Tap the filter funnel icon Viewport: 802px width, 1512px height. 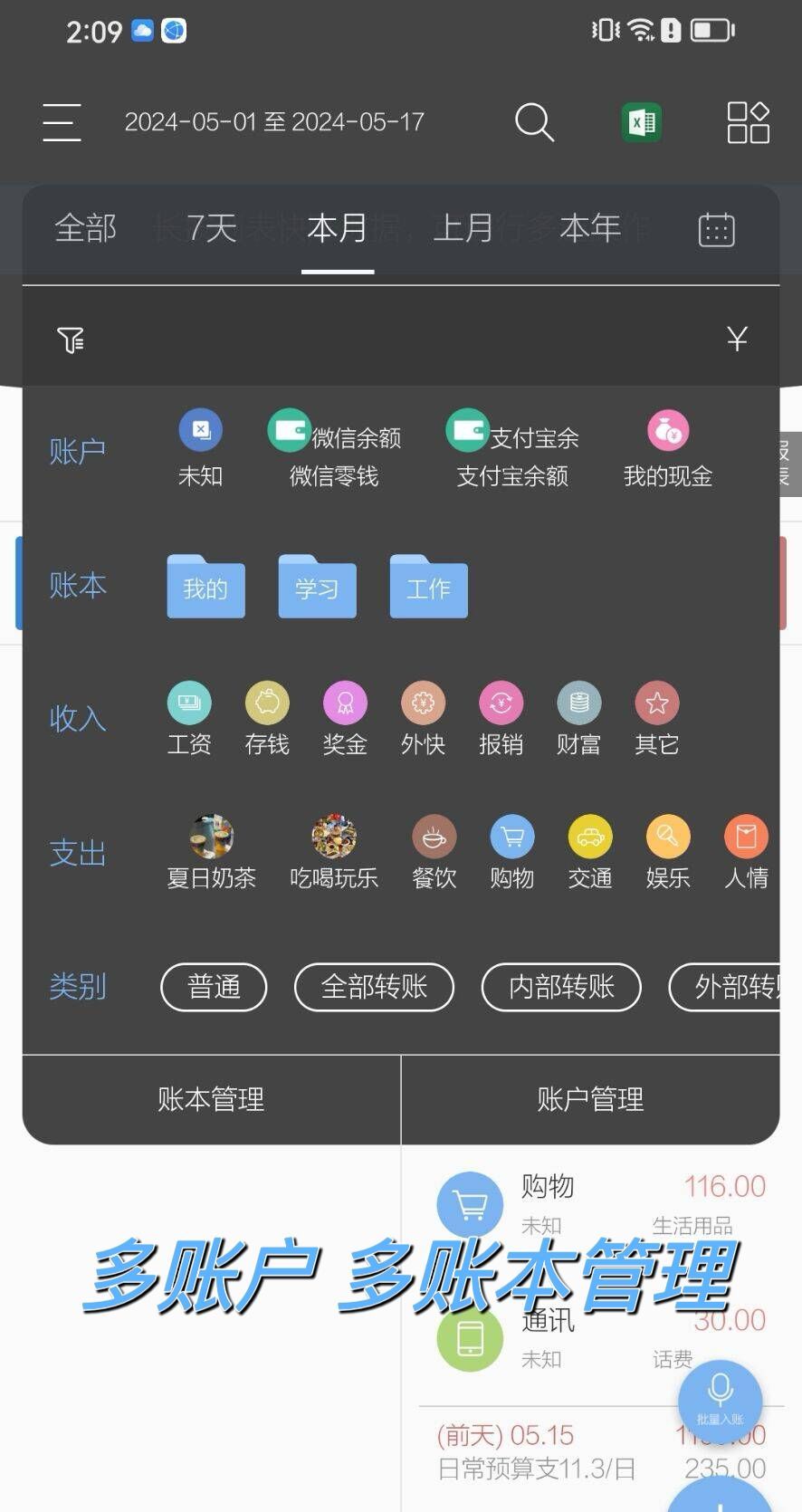click(71, 340)
